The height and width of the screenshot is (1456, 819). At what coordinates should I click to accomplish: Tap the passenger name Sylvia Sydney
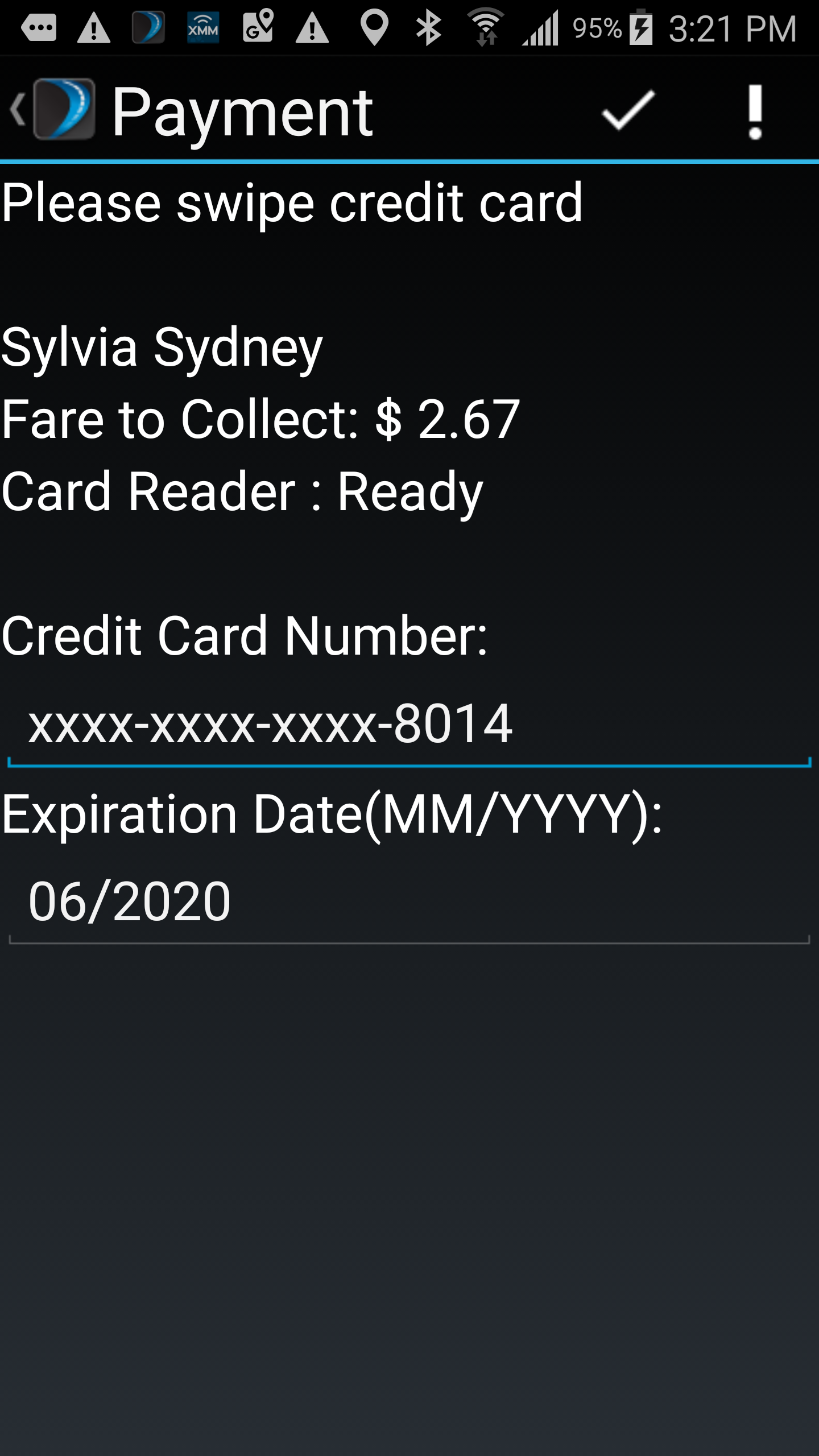161,348
